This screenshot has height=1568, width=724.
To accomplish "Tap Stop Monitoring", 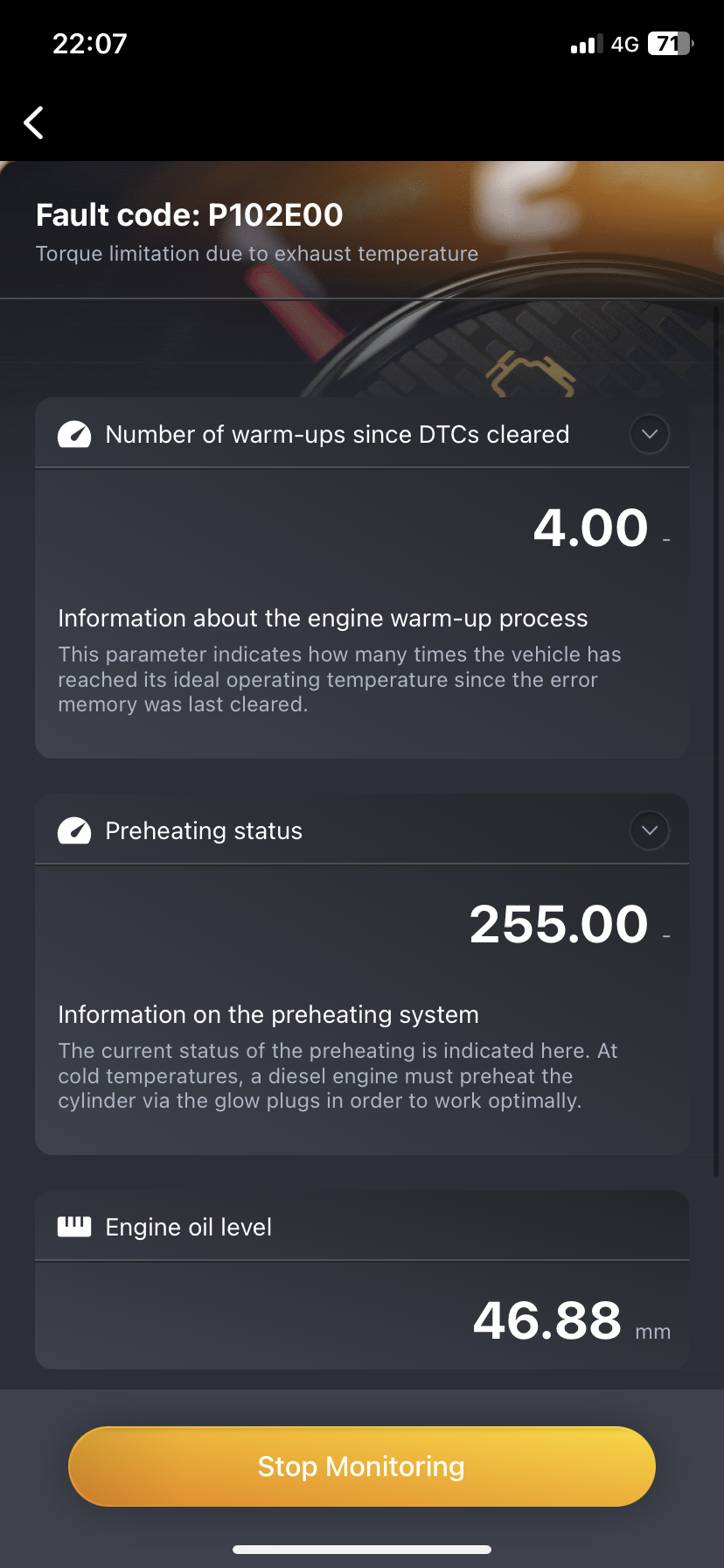I will tap(361, 1466).
